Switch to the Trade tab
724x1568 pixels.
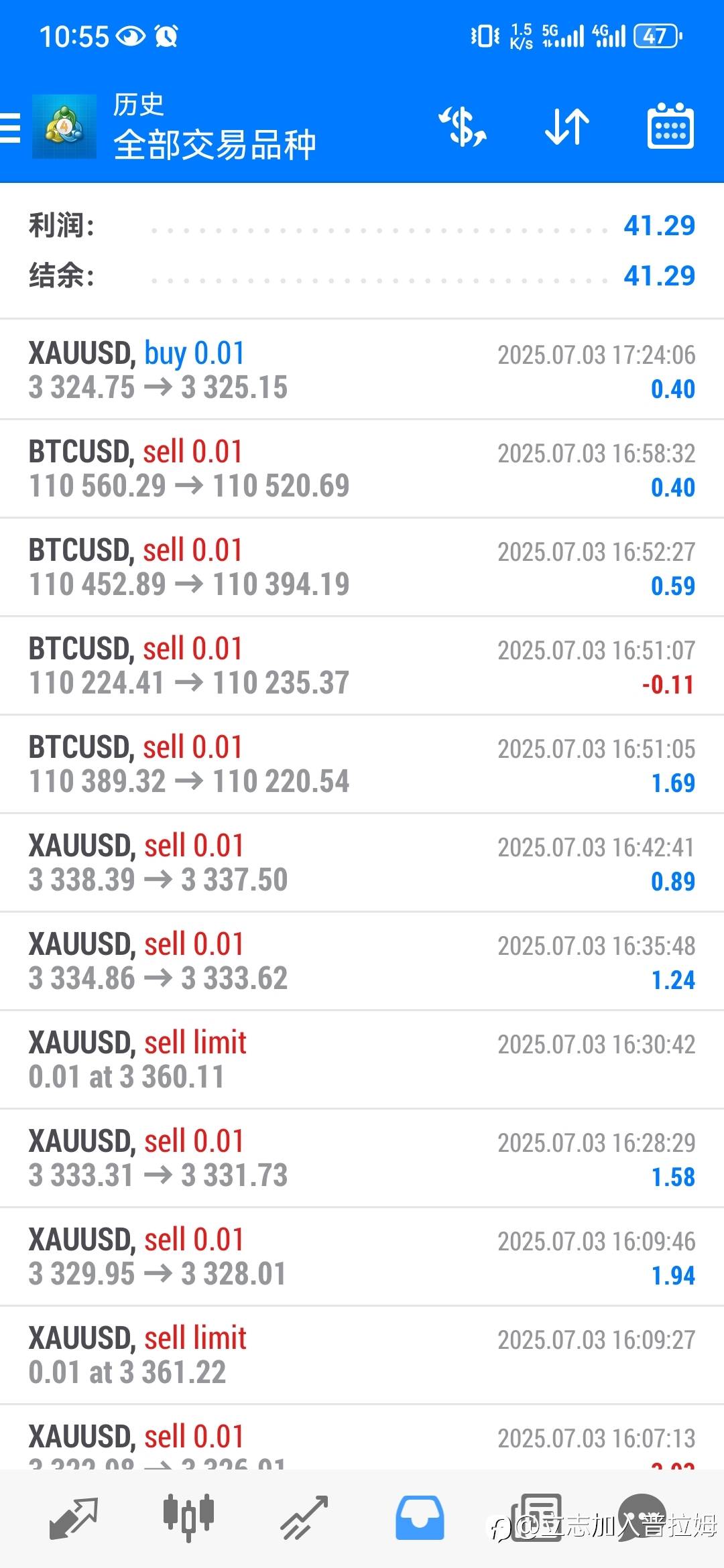304,1518
